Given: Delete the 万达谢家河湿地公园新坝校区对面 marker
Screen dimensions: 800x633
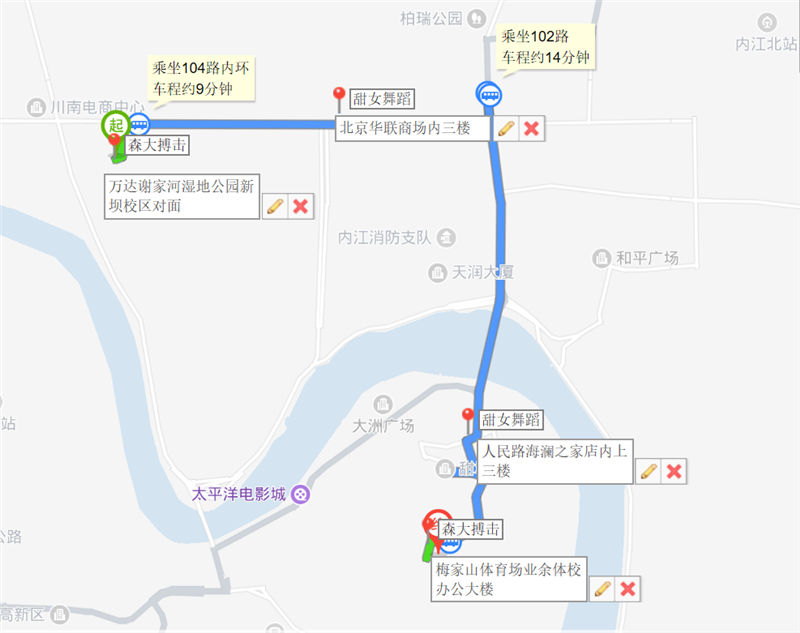Looking at the screenshot, I should [x=300, y=206].
